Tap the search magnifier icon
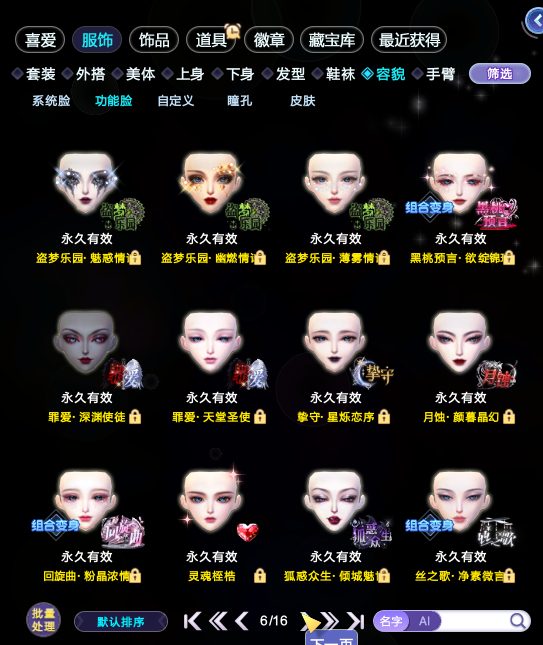Viewport: 543px width, 645px height. tap(518, 621)
